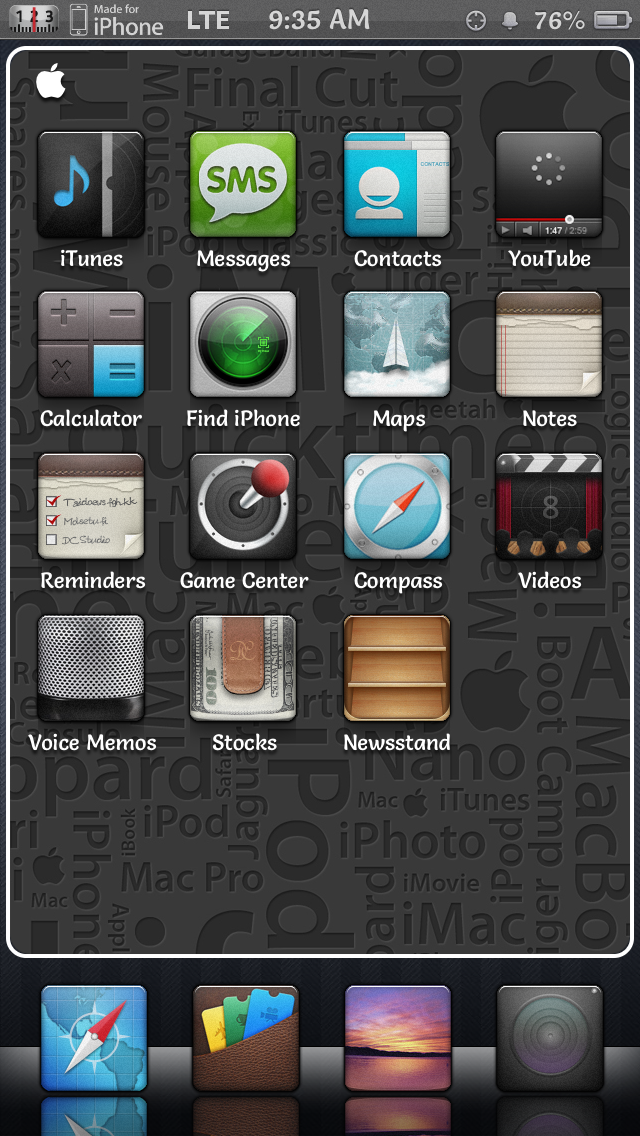Open the Stocks app
The image size is (640, 1136).
[243, 669]
